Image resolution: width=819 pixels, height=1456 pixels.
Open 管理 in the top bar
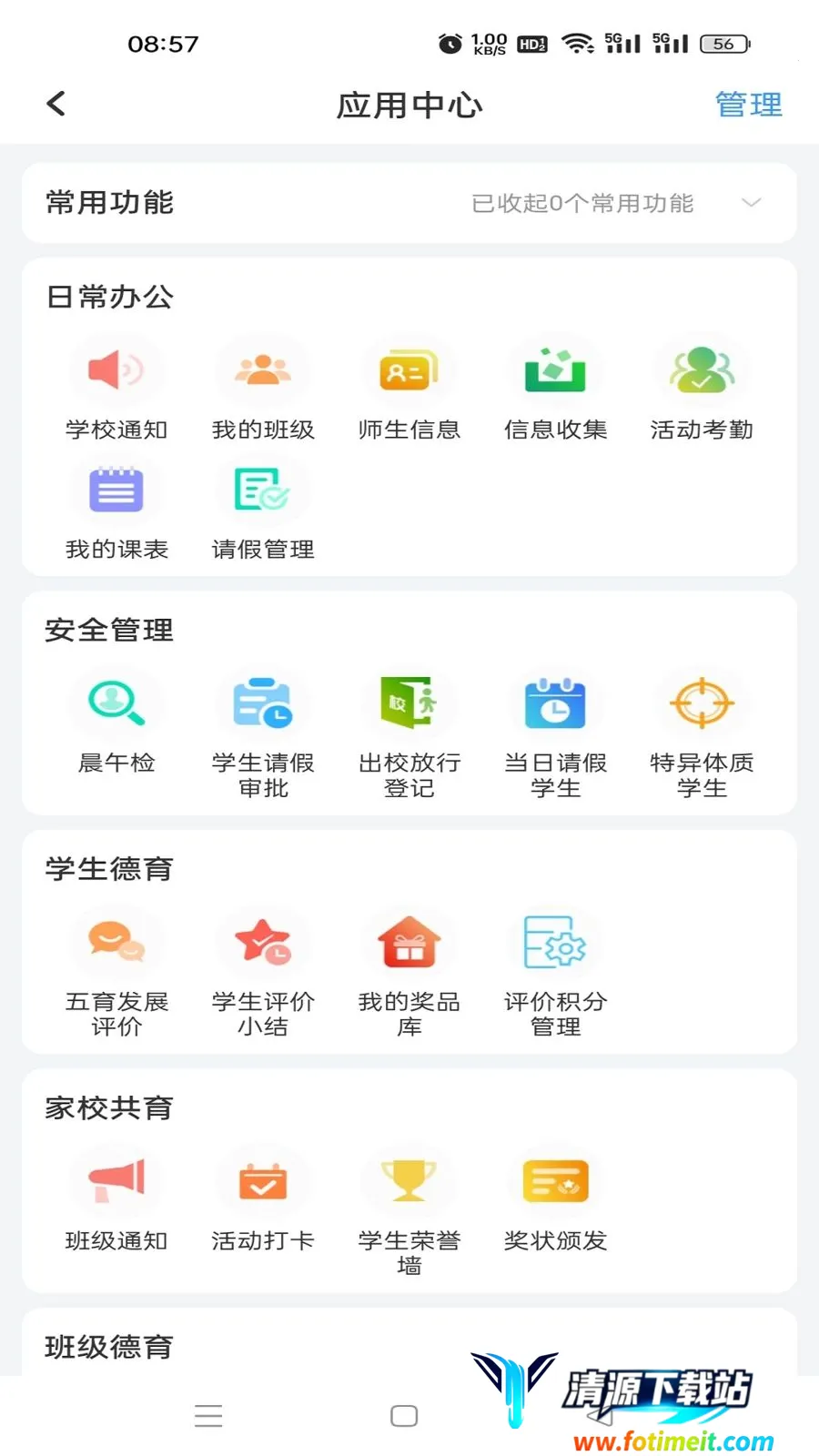[748, 105]
